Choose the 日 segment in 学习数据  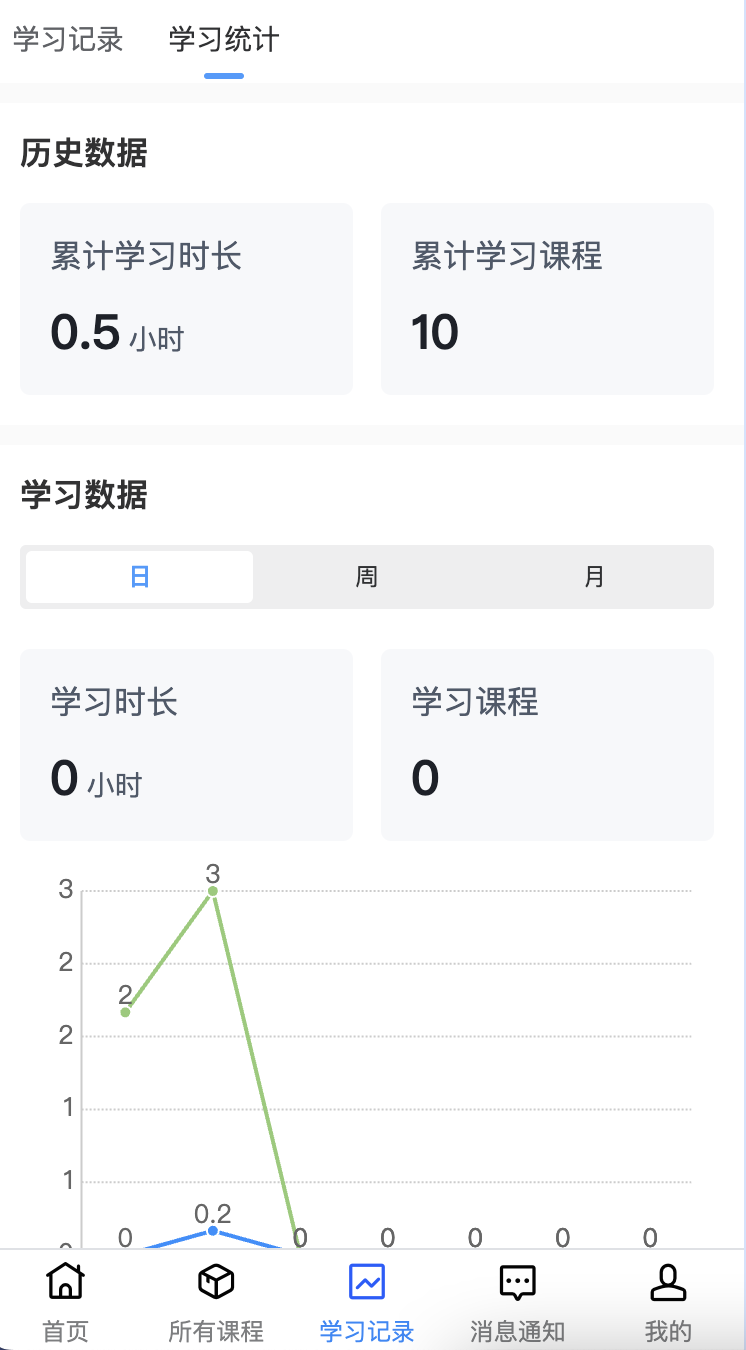click(140, 577)
